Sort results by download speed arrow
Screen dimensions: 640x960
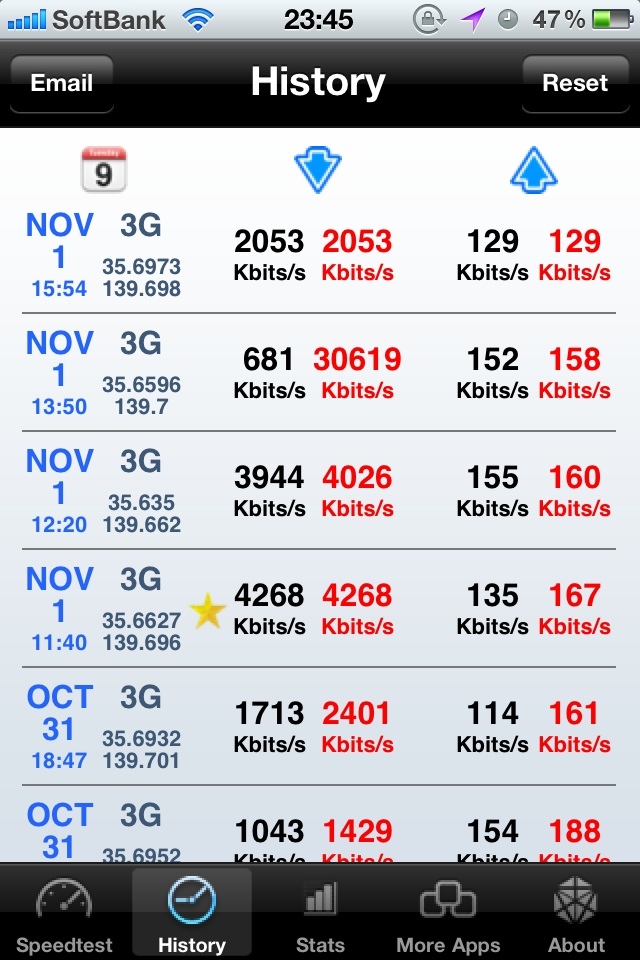pyautogui.click(x=318, y=169)
